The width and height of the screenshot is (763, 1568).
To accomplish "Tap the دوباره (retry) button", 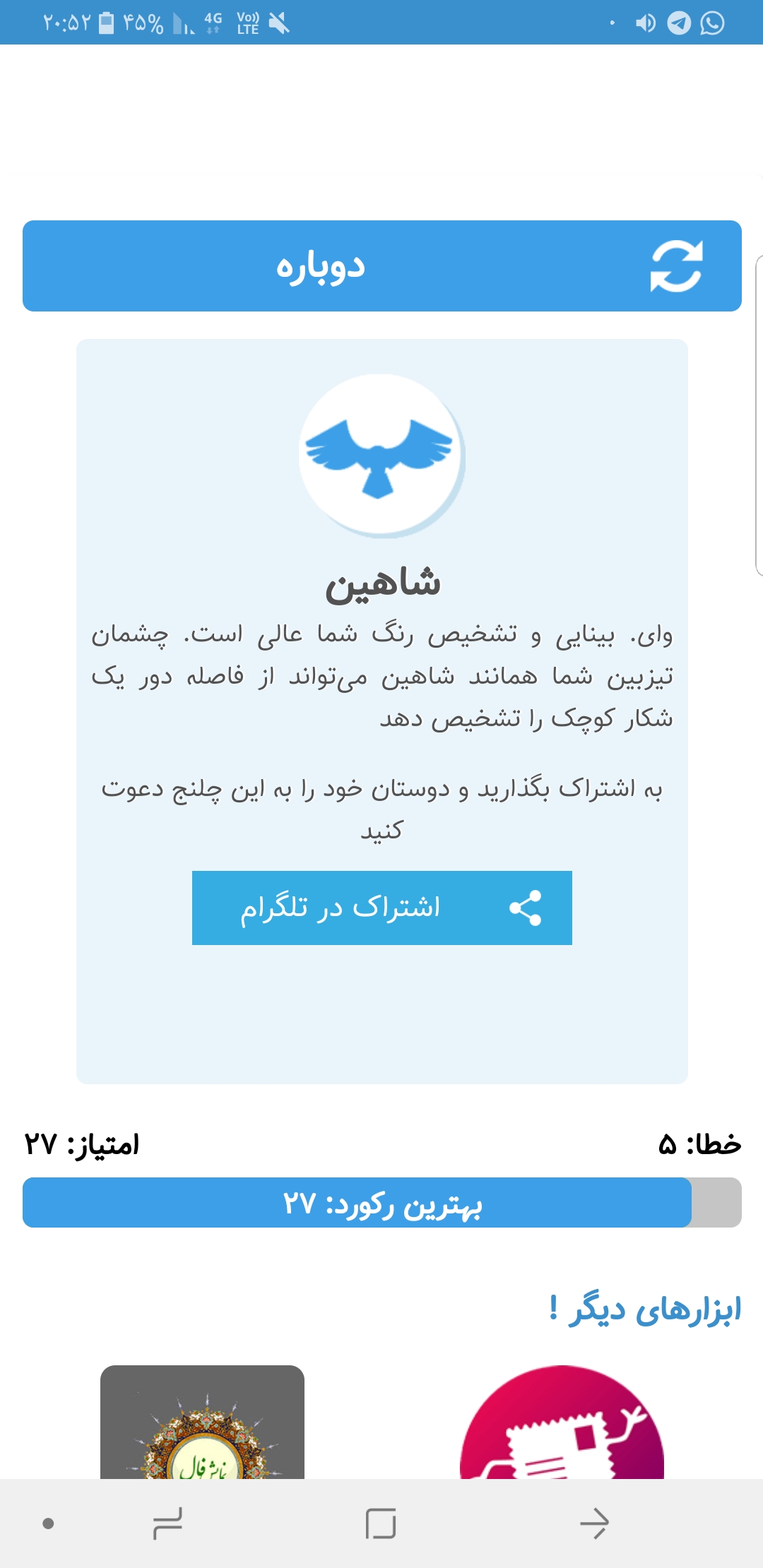I will (381, 266).
